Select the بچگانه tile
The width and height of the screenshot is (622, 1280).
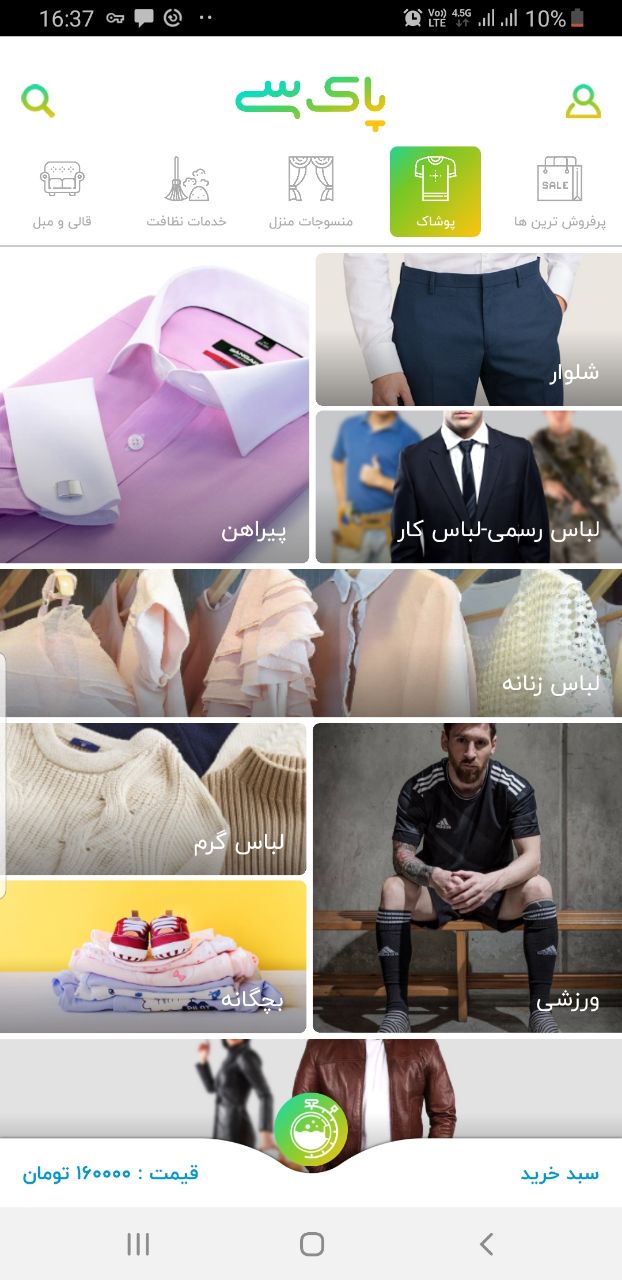pos(153,956)
